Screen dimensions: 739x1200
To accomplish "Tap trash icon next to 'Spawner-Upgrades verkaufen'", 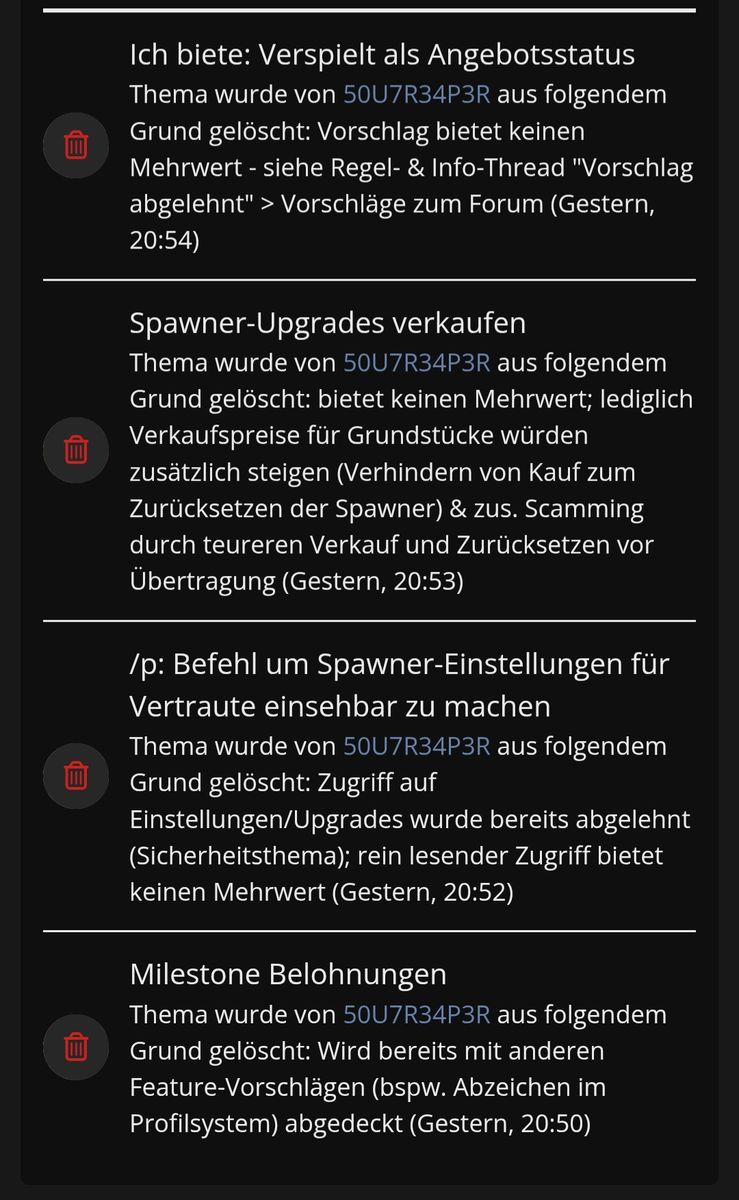I will click(x=76, y=450).
